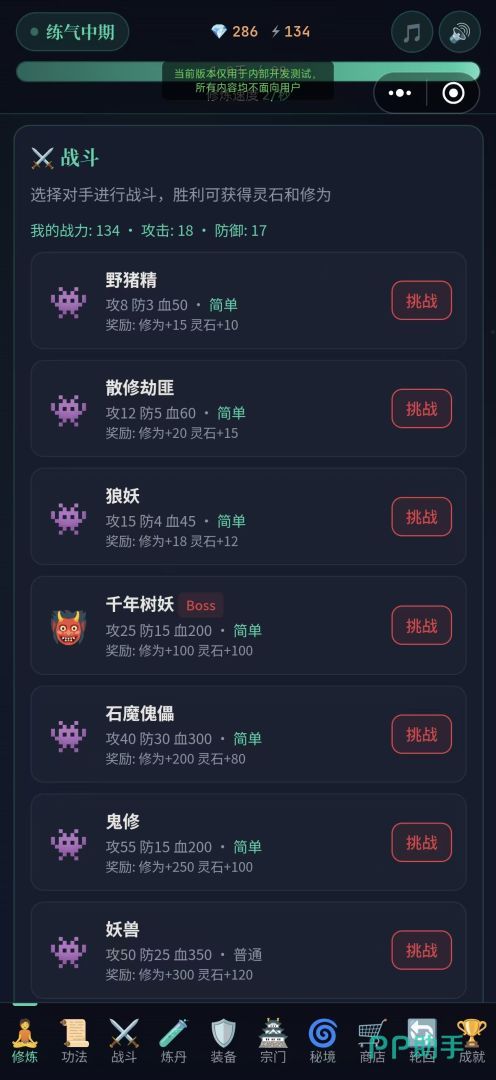The width and height of the screenshot is (496, 1080).
Task: Open the 秘境 tab
Action: [322, 1041]
